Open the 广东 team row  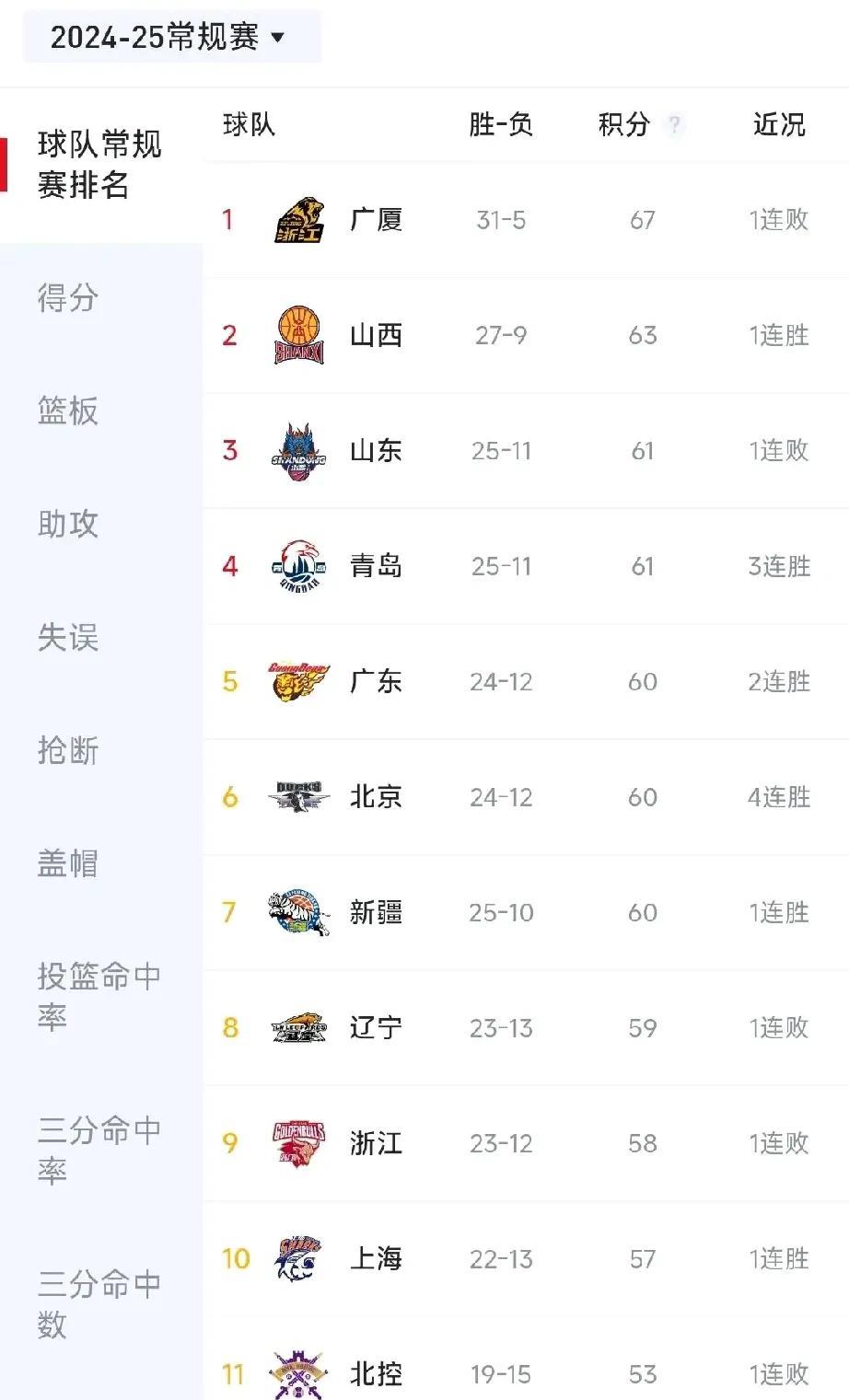tap(526, 681)
